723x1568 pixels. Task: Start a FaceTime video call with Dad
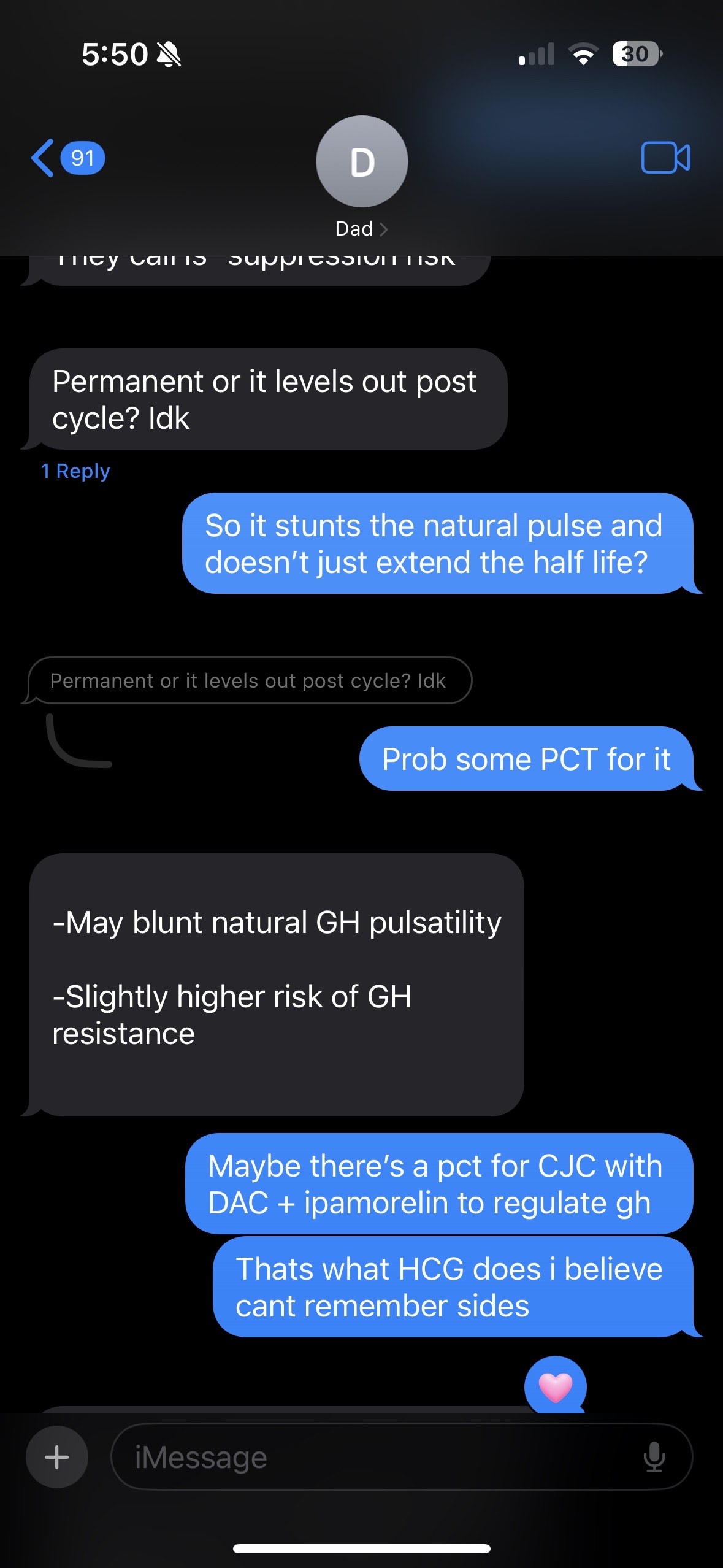tap(665, 158)
